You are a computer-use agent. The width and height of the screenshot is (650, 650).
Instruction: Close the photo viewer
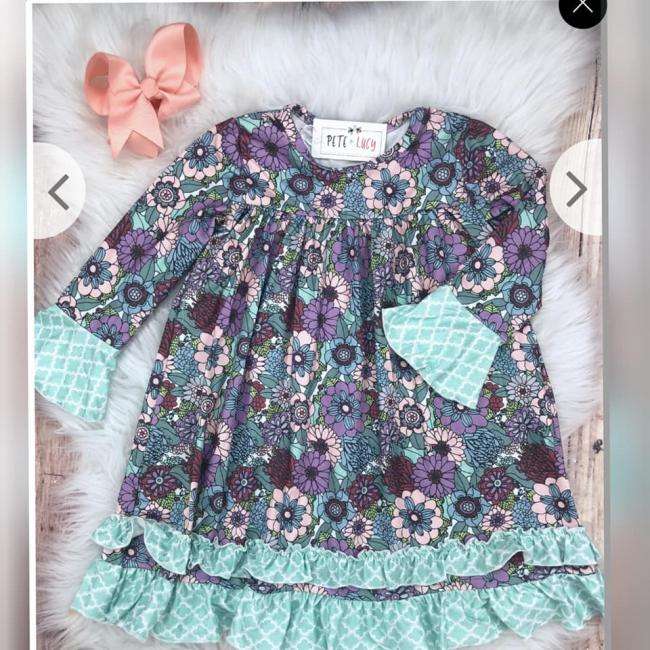583,8
